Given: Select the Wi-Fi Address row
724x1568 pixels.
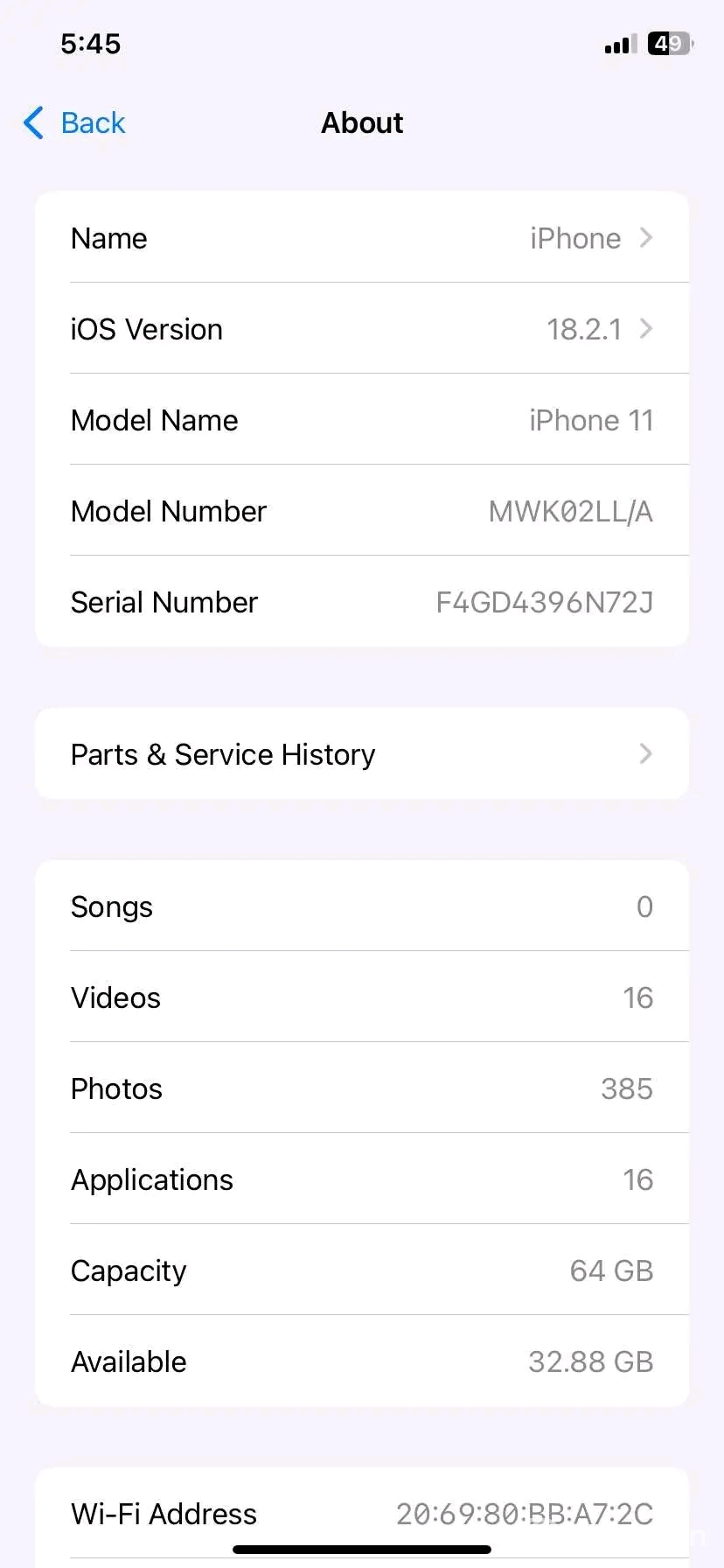Looking at the screenshot, I should click(x=362, y=1513).
